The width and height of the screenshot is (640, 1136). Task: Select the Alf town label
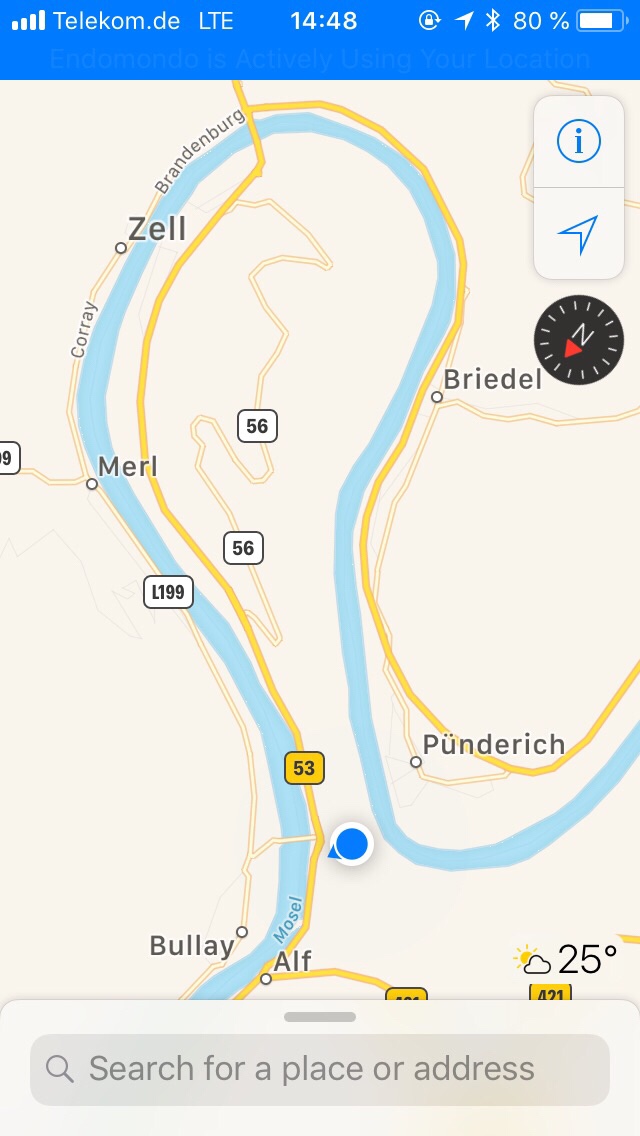click(x=292, y=962)
